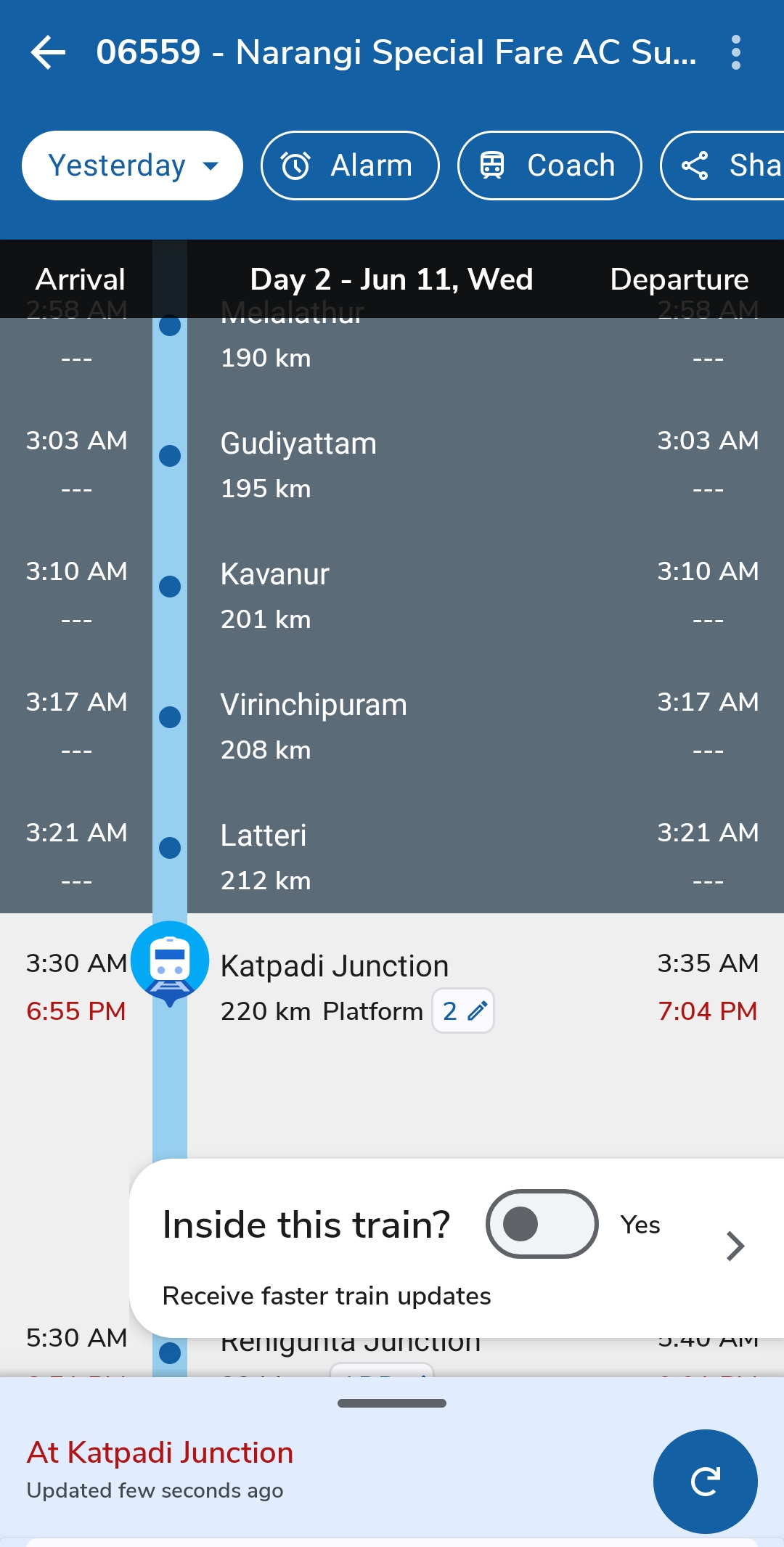
Task: Tap the bottom sheet drag handle
Action: coord(392,1403)
